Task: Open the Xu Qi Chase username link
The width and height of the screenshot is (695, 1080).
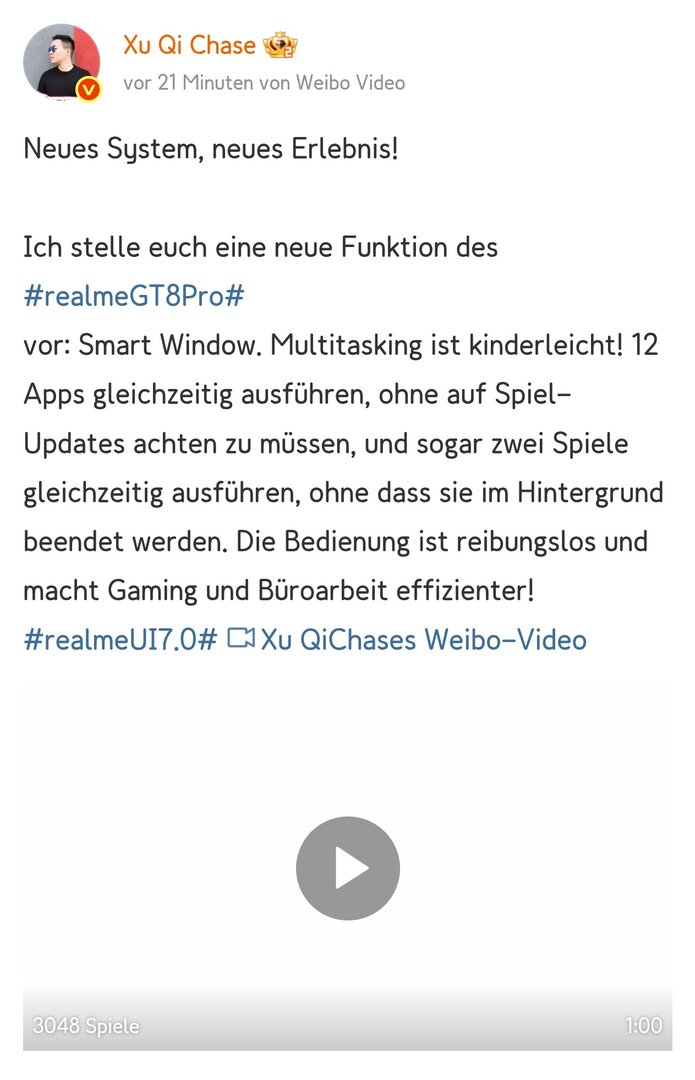Action: click(x=189, y=45)
